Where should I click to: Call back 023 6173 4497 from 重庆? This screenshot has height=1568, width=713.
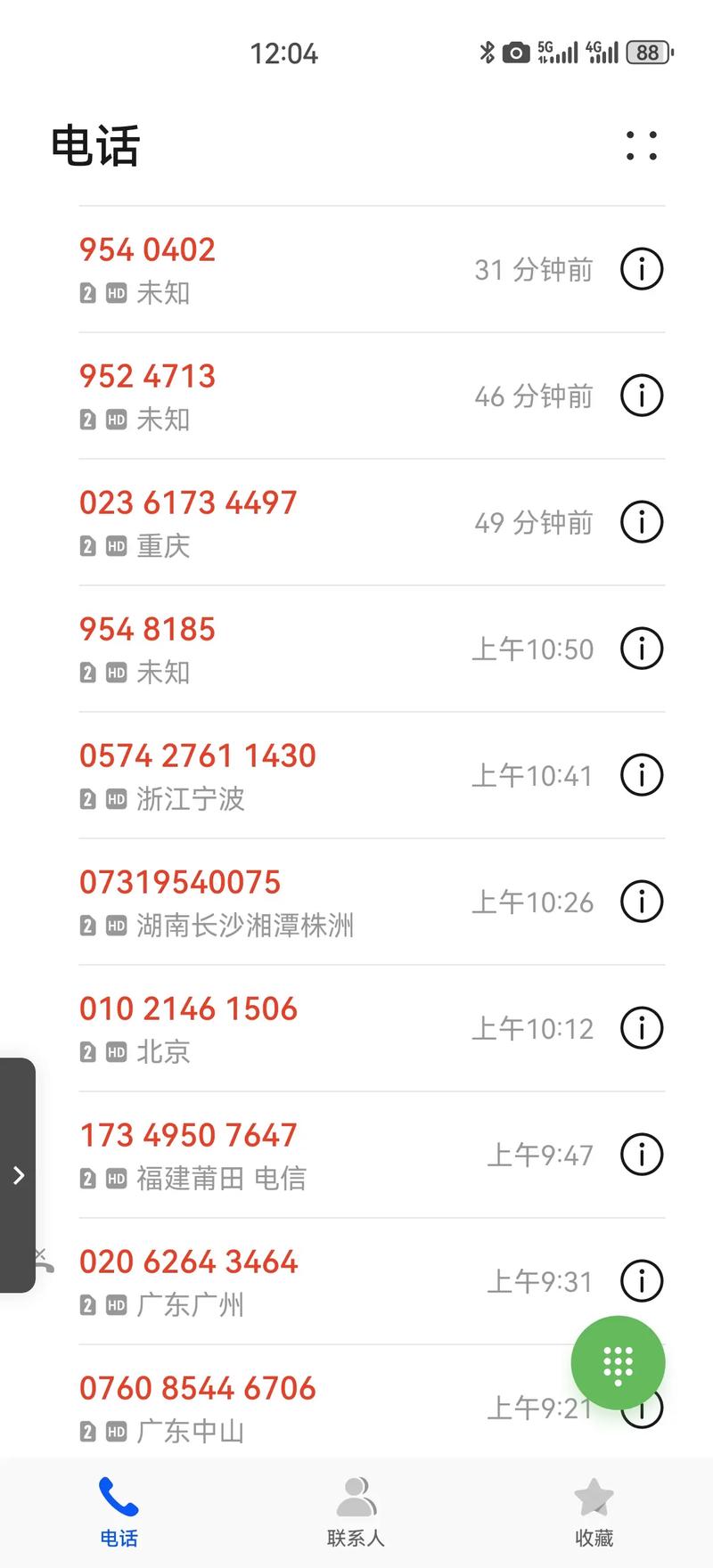[x=267, y=522]
